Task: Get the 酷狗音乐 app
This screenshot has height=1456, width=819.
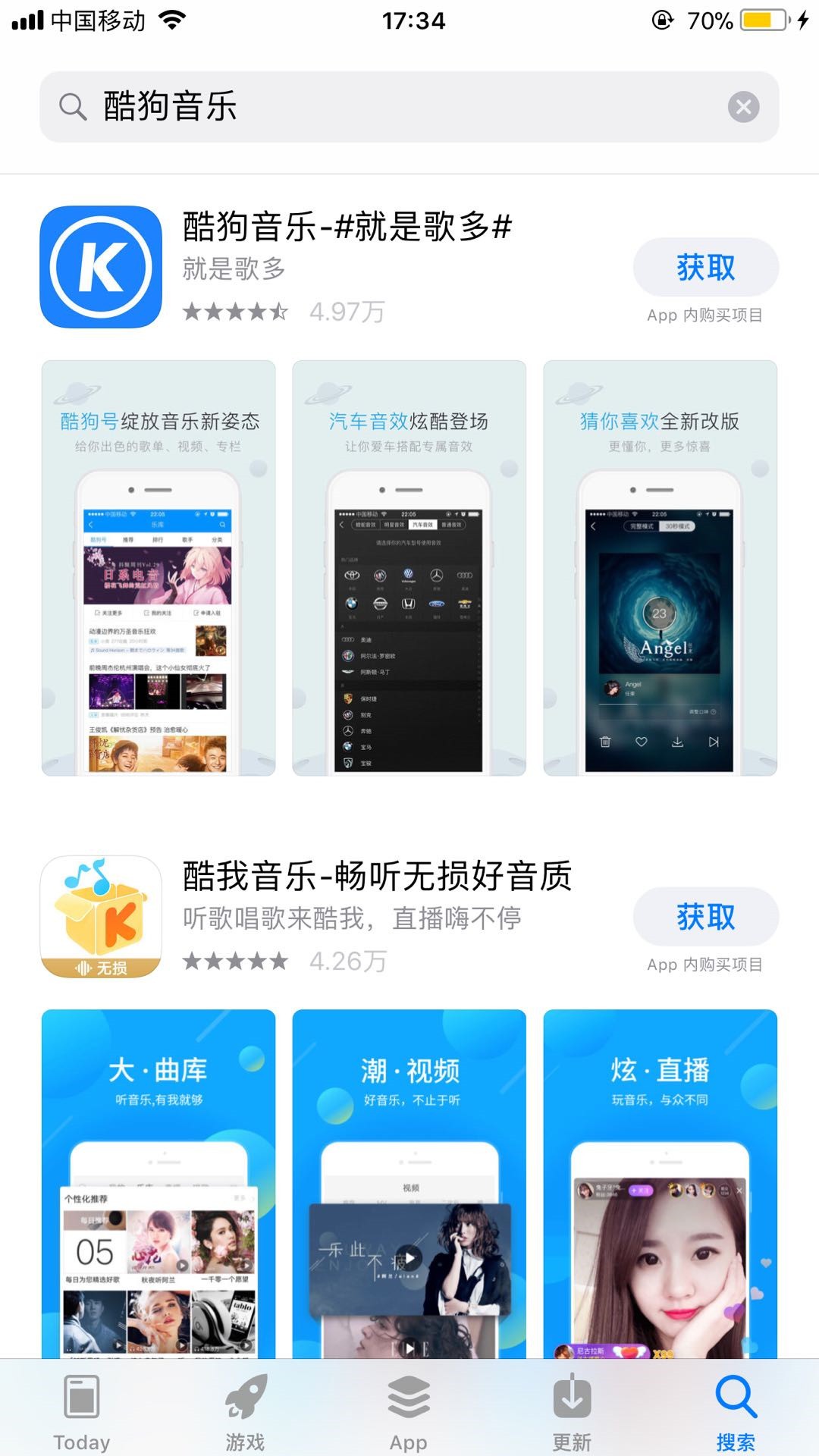Action: coord(706,268)
